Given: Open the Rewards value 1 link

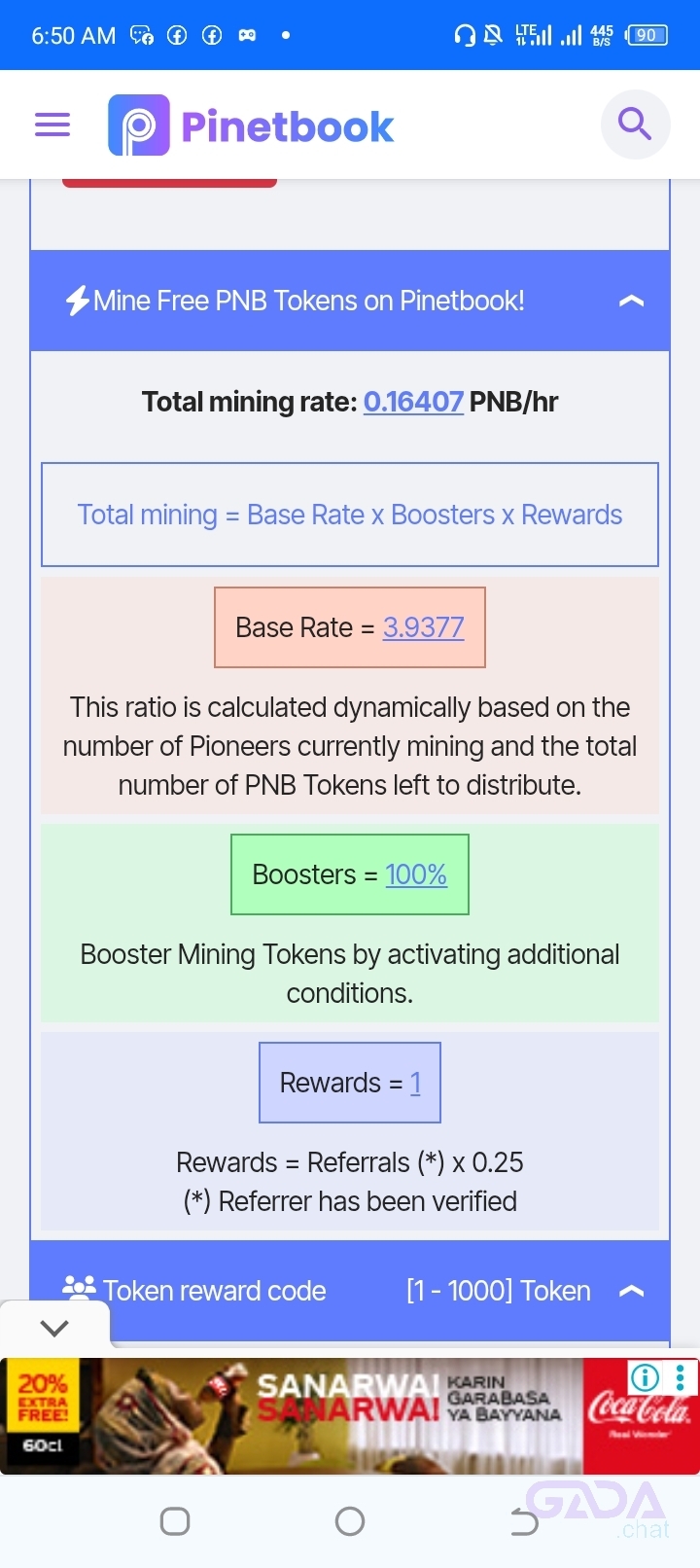Looking at the screenshot, I should coord(415,1083).
